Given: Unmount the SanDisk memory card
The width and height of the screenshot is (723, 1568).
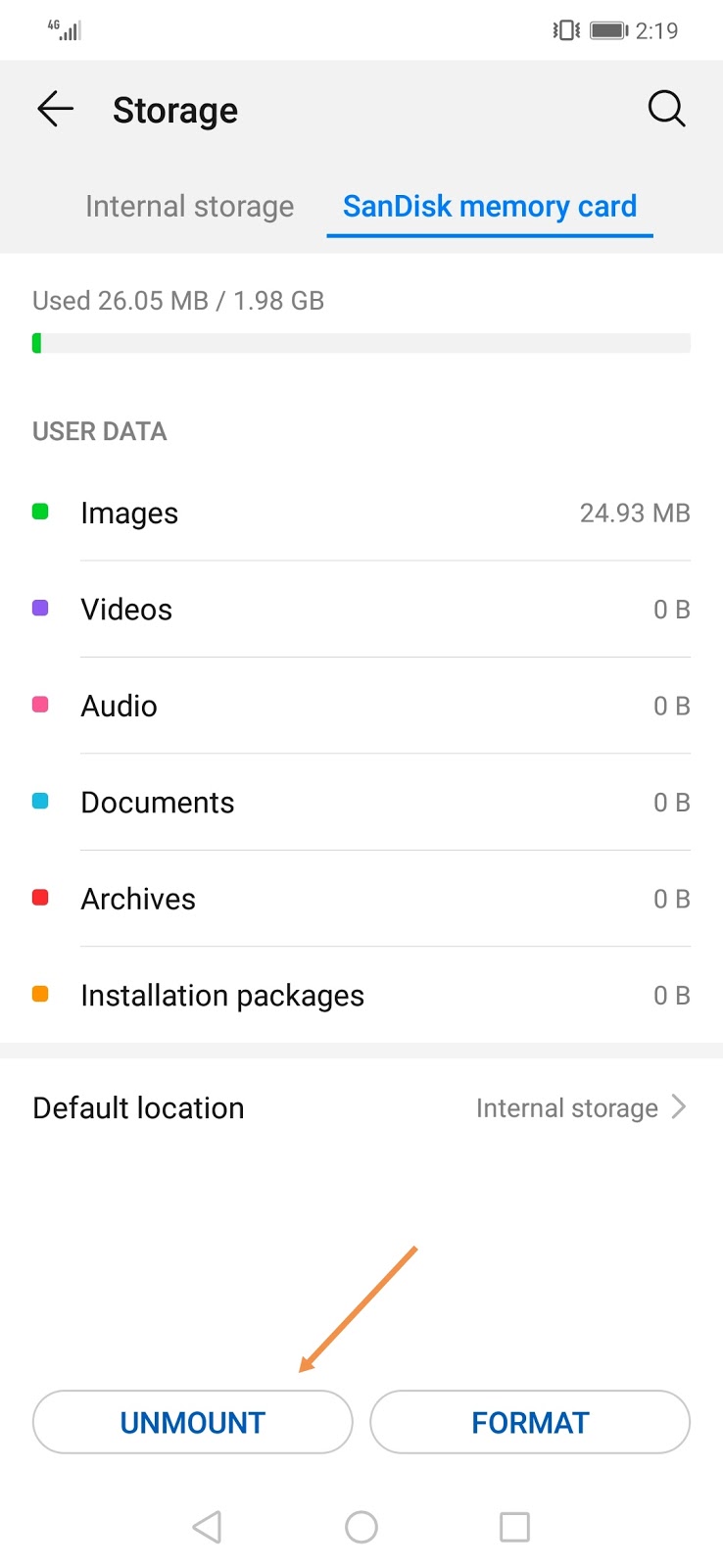Looking at the screenshot, I should click(x=192, y=1422).
